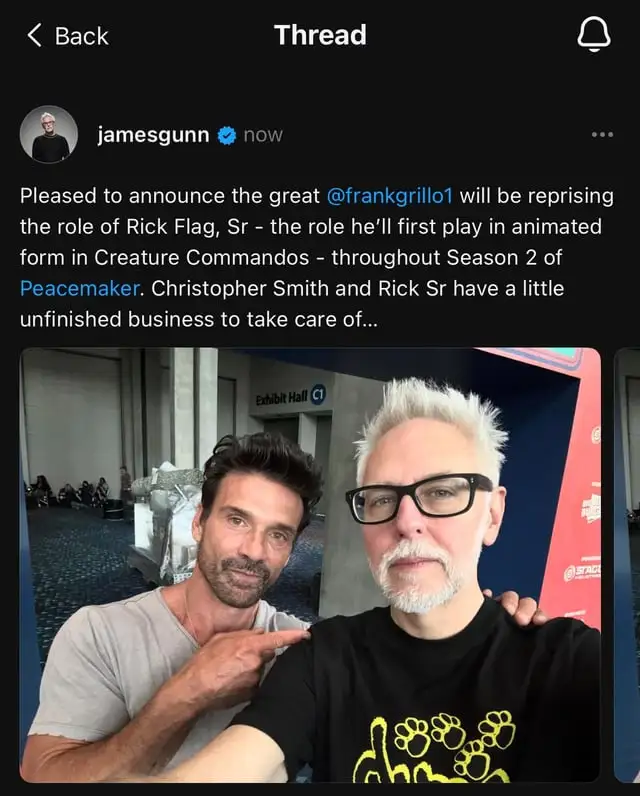Open the thread notifications bell
Viewport: 640px width, 796px height.
[594, 36]
